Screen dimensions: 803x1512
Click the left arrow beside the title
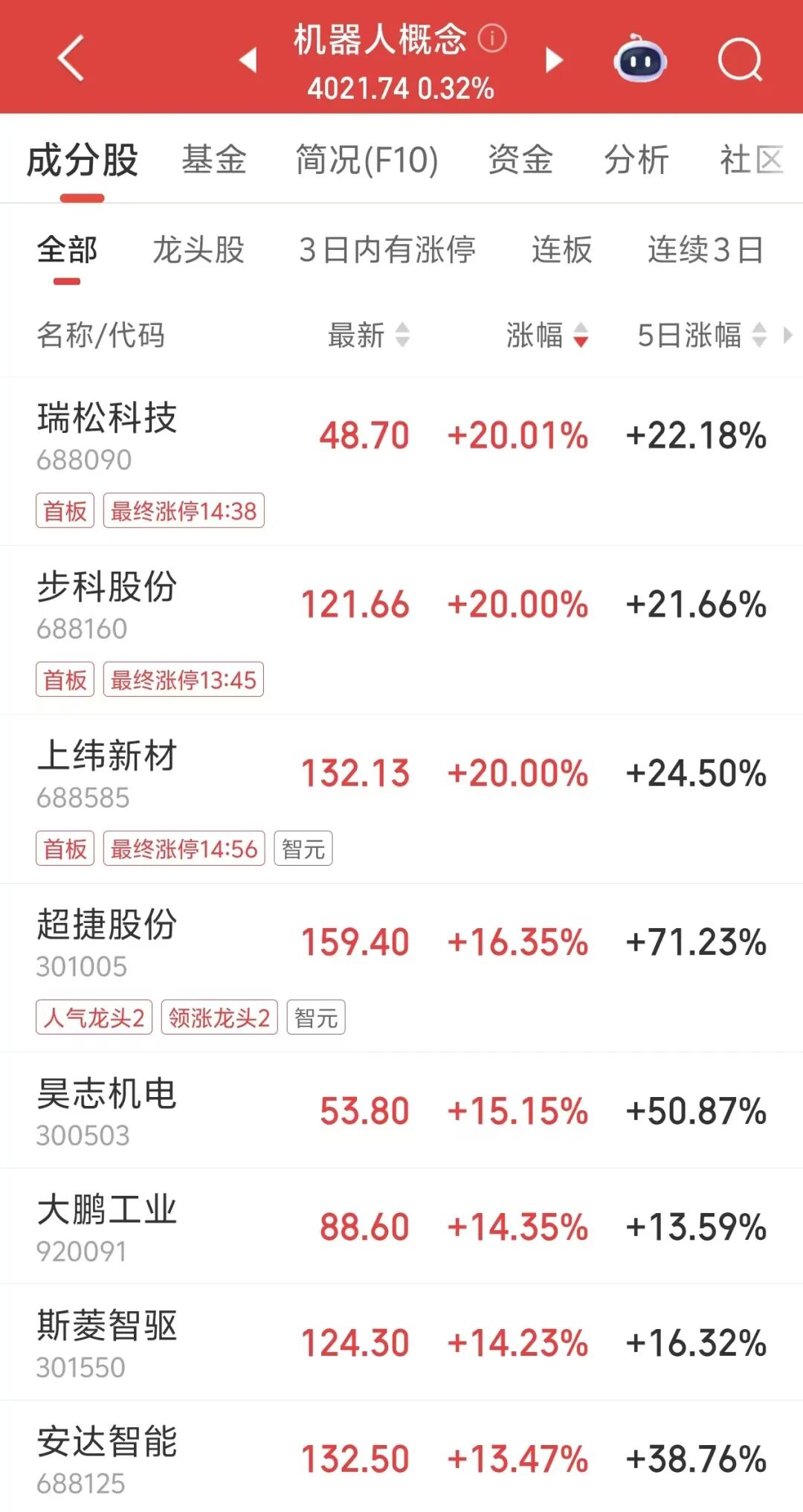248,59
